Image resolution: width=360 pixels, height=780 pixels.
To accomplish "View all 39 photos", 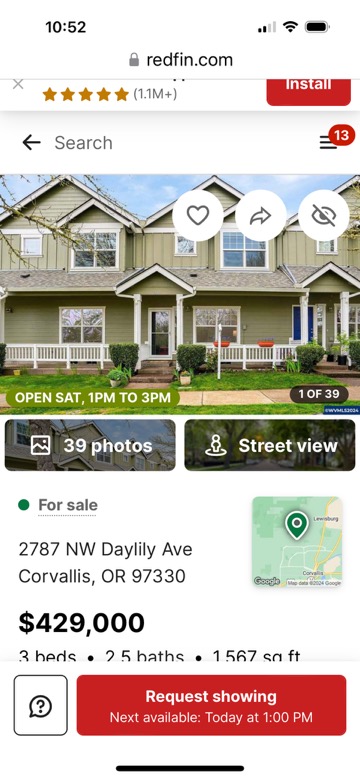I will (x=90, y=445).
